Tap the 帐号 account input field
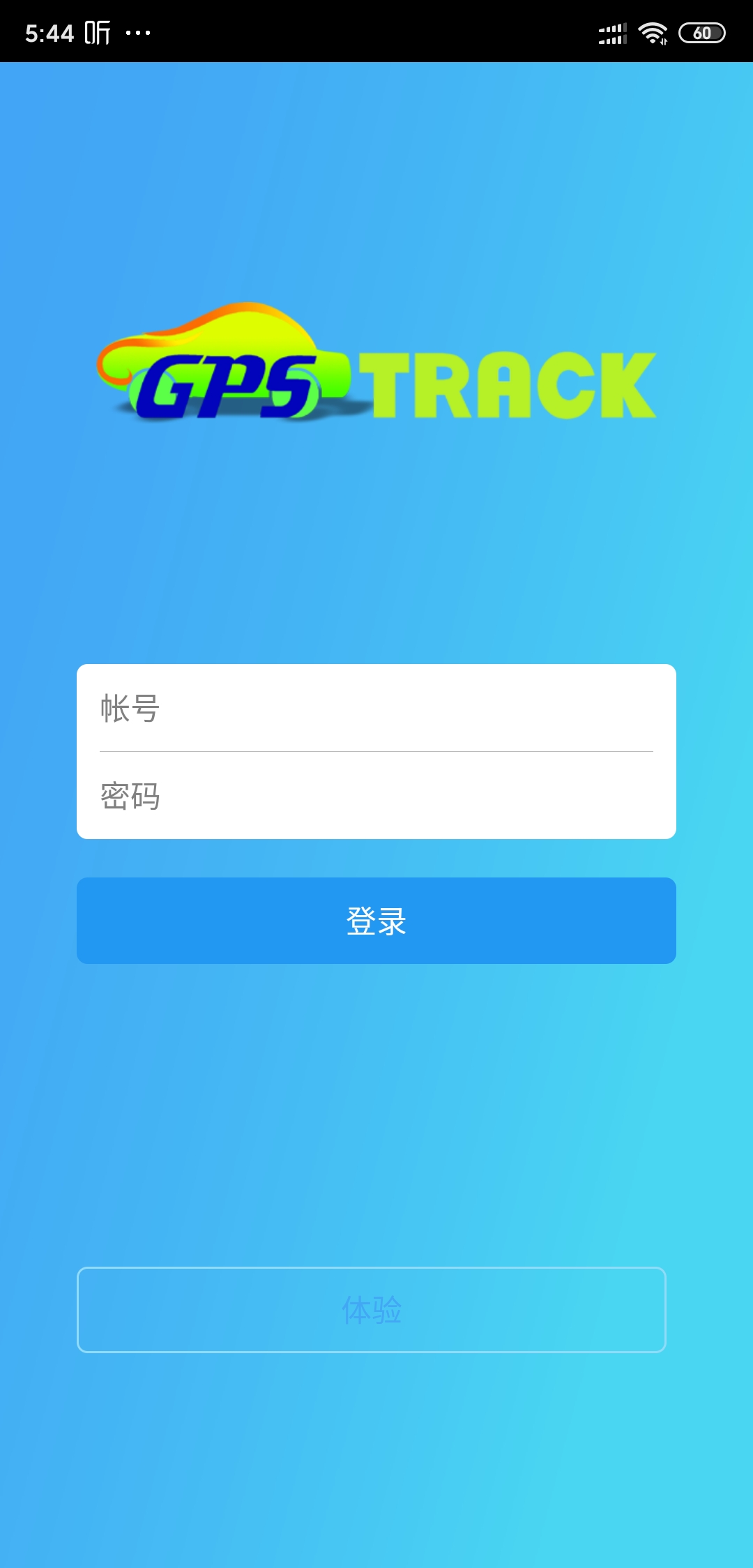Image resolution: width=753 pixels, height=1568 pixels. [376, 708]
